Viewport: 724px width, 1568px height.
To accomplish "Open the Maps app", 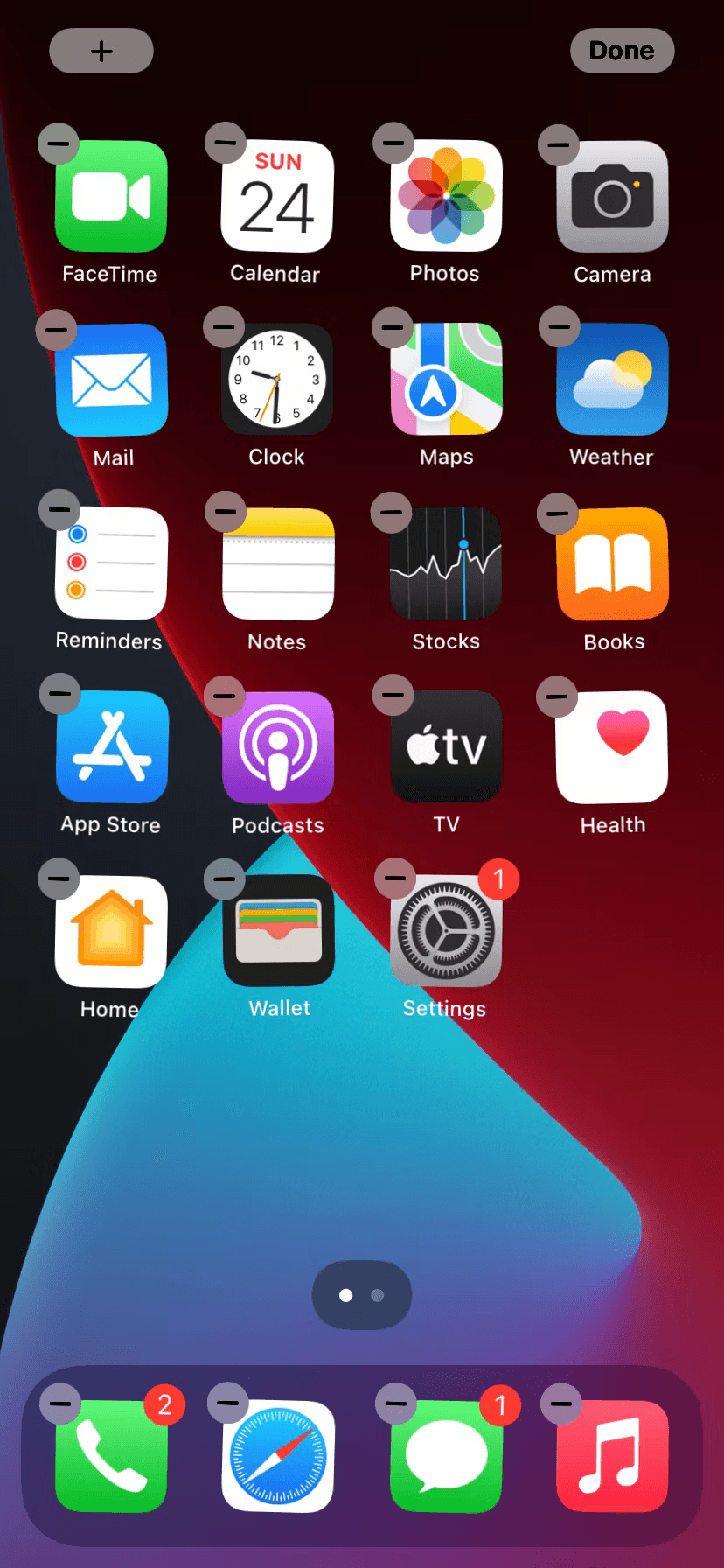I will (446, 380).
